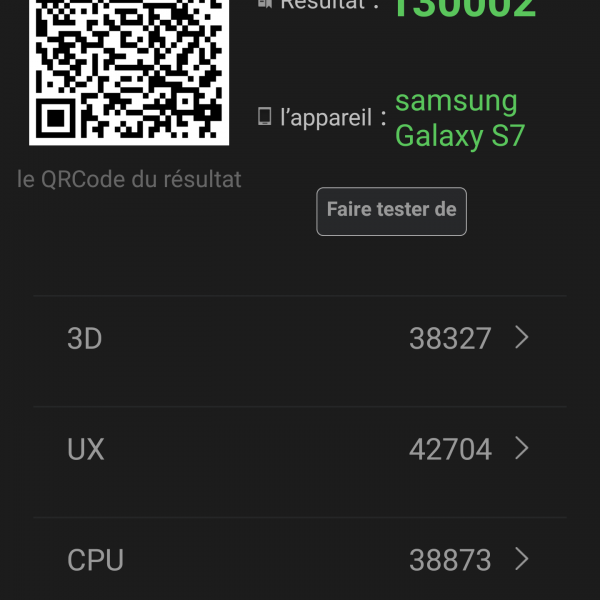View the UX score breakdown
600x600 pixels.
298,450
